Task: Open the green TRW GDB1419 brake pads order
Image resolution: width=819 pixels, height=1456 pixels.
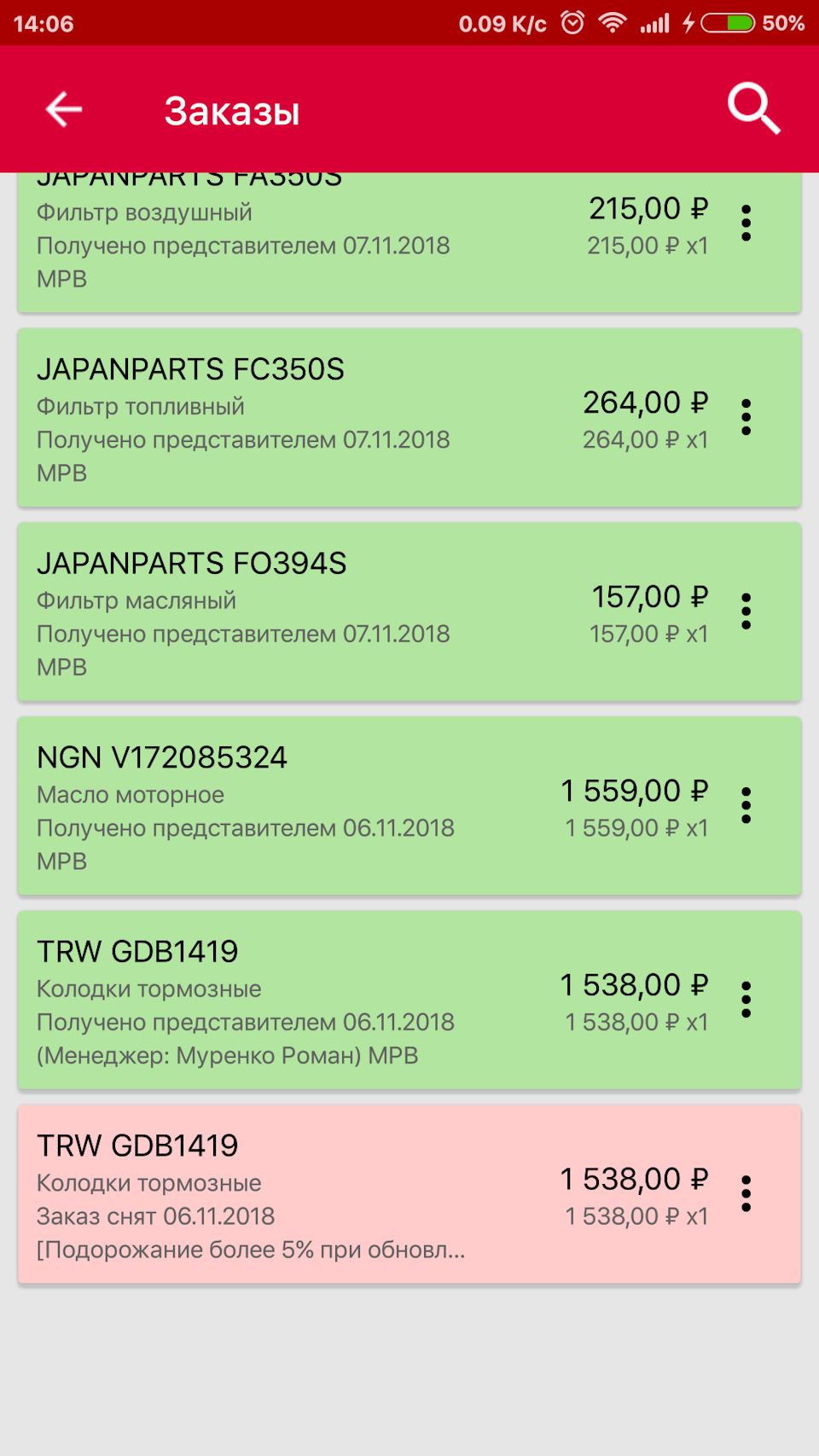Action: [409, 1001]
